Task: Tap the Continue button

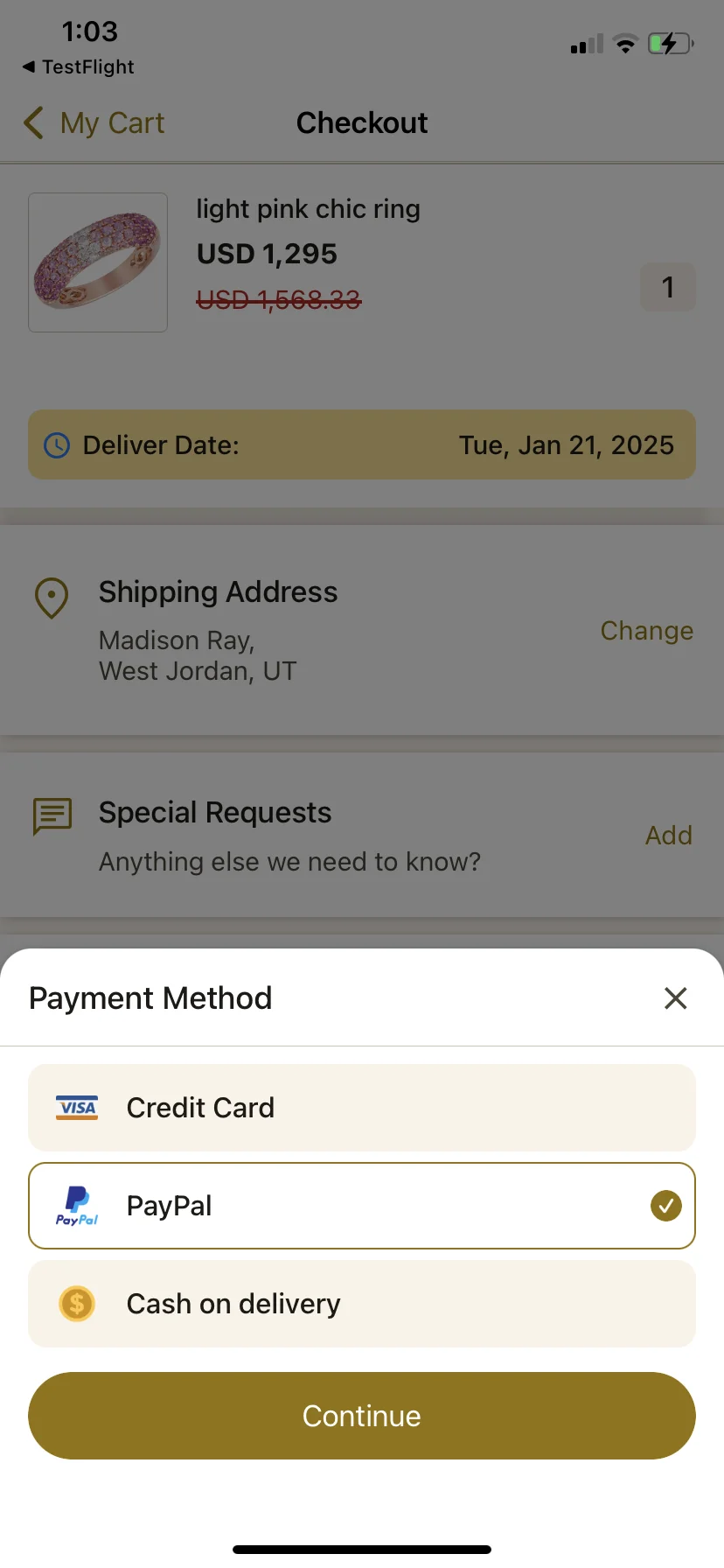Action: pyautogui.click(x=362, y=1416)
